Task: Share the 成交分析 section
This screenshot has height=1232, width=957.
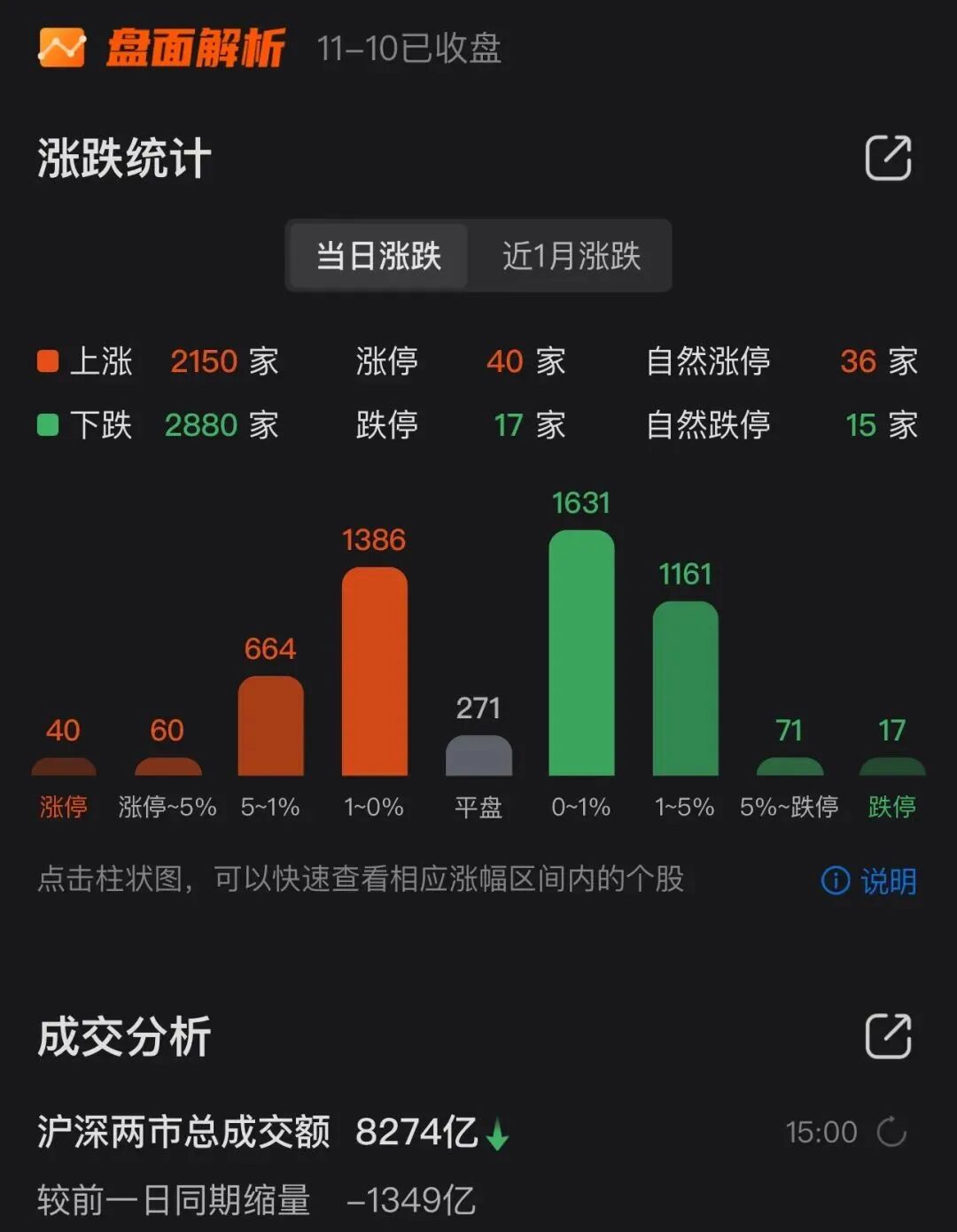Action: pos(888,1035)
